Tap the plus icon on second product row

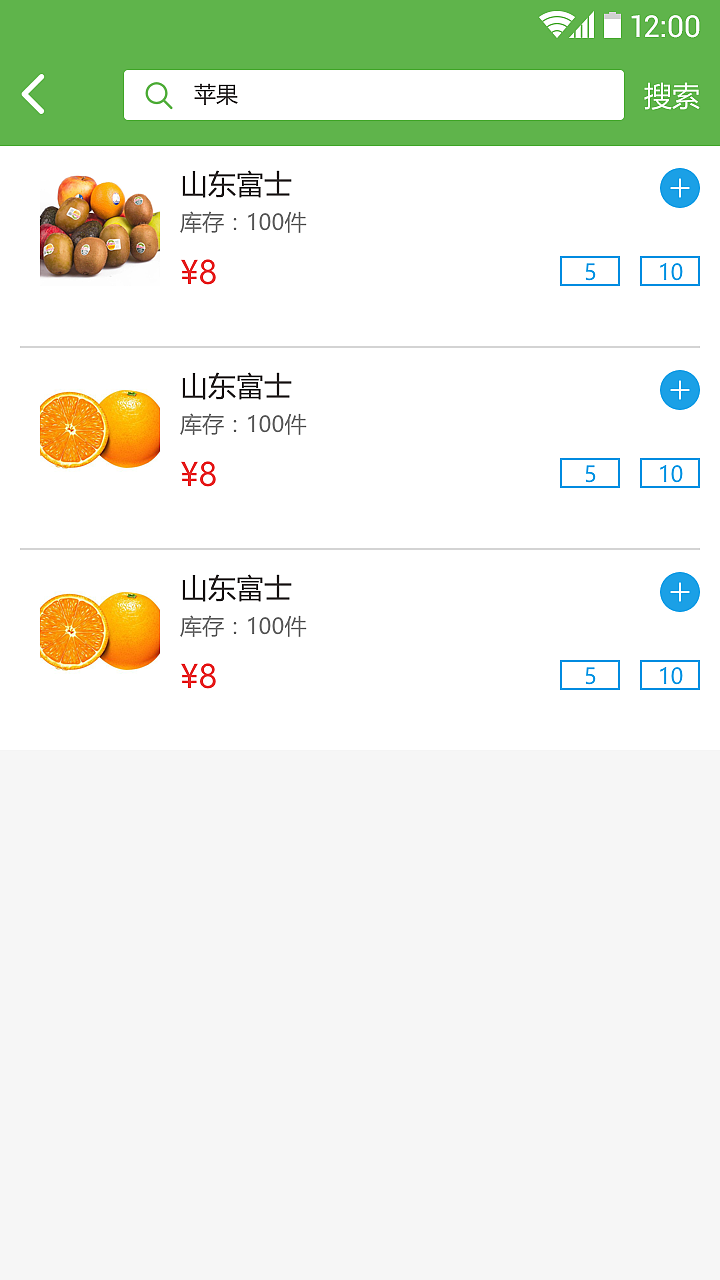(x=679, y=390)
